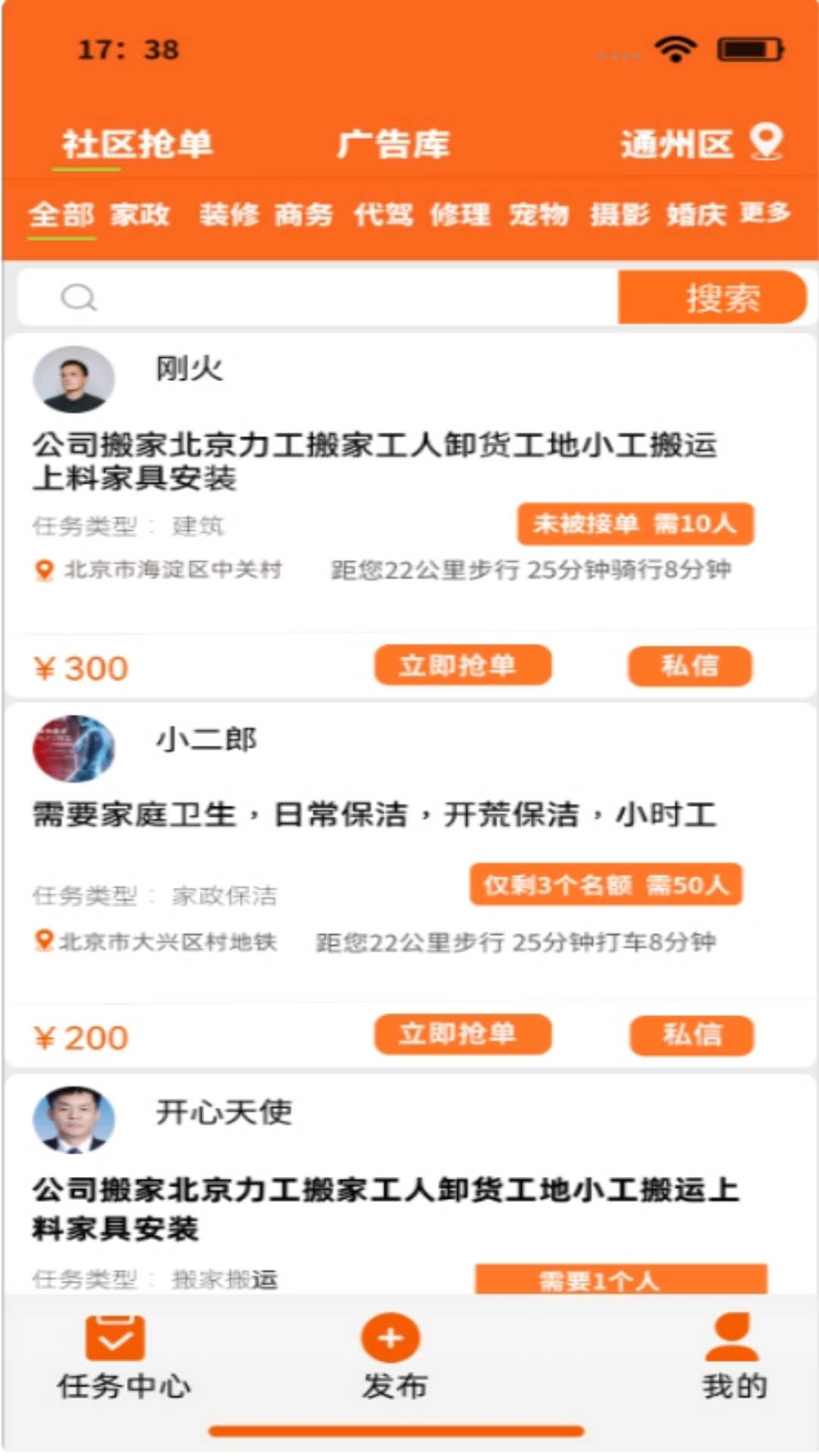The image size is (819, 1456).
Task: Go to 任务中心 tab
Action: coord(123,1359)
